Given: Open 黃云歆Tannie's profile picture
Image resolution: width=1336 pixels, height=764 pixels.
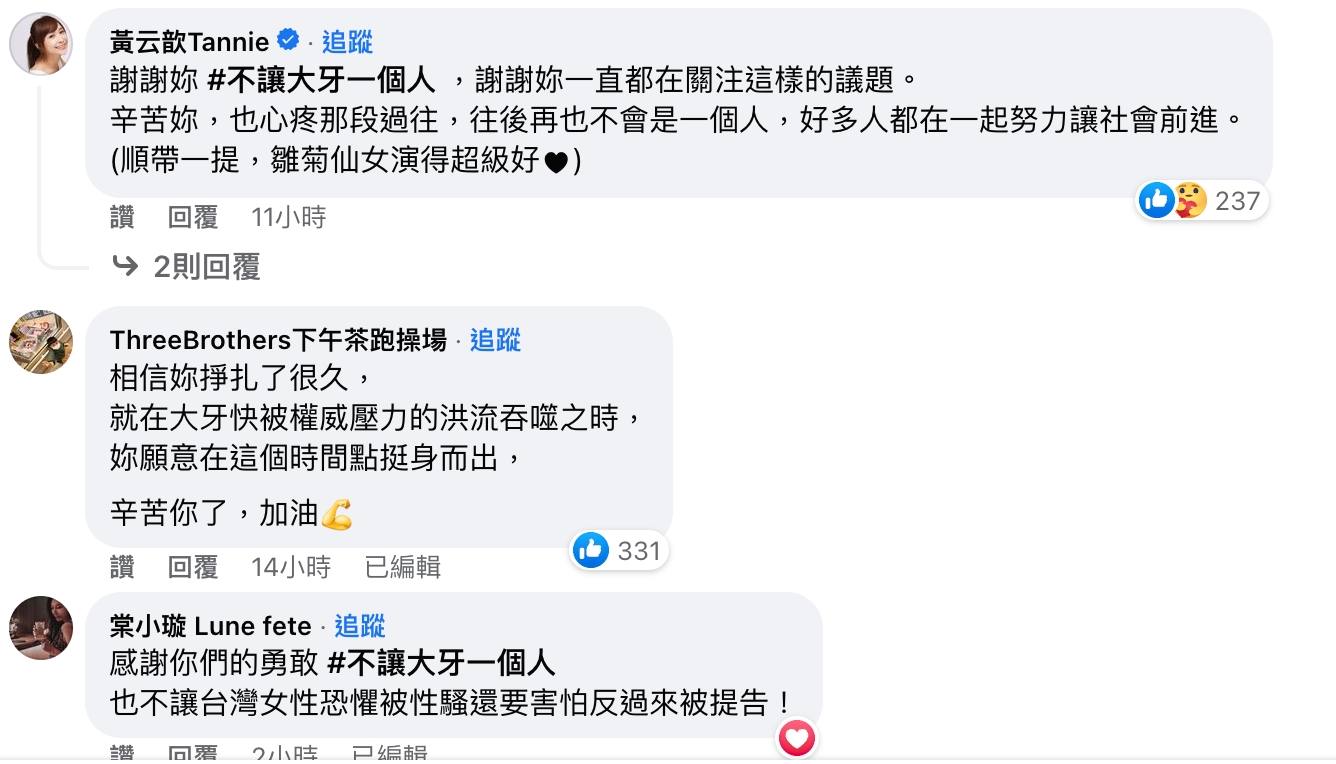Looking at the screenshot, I should [41, 44].
